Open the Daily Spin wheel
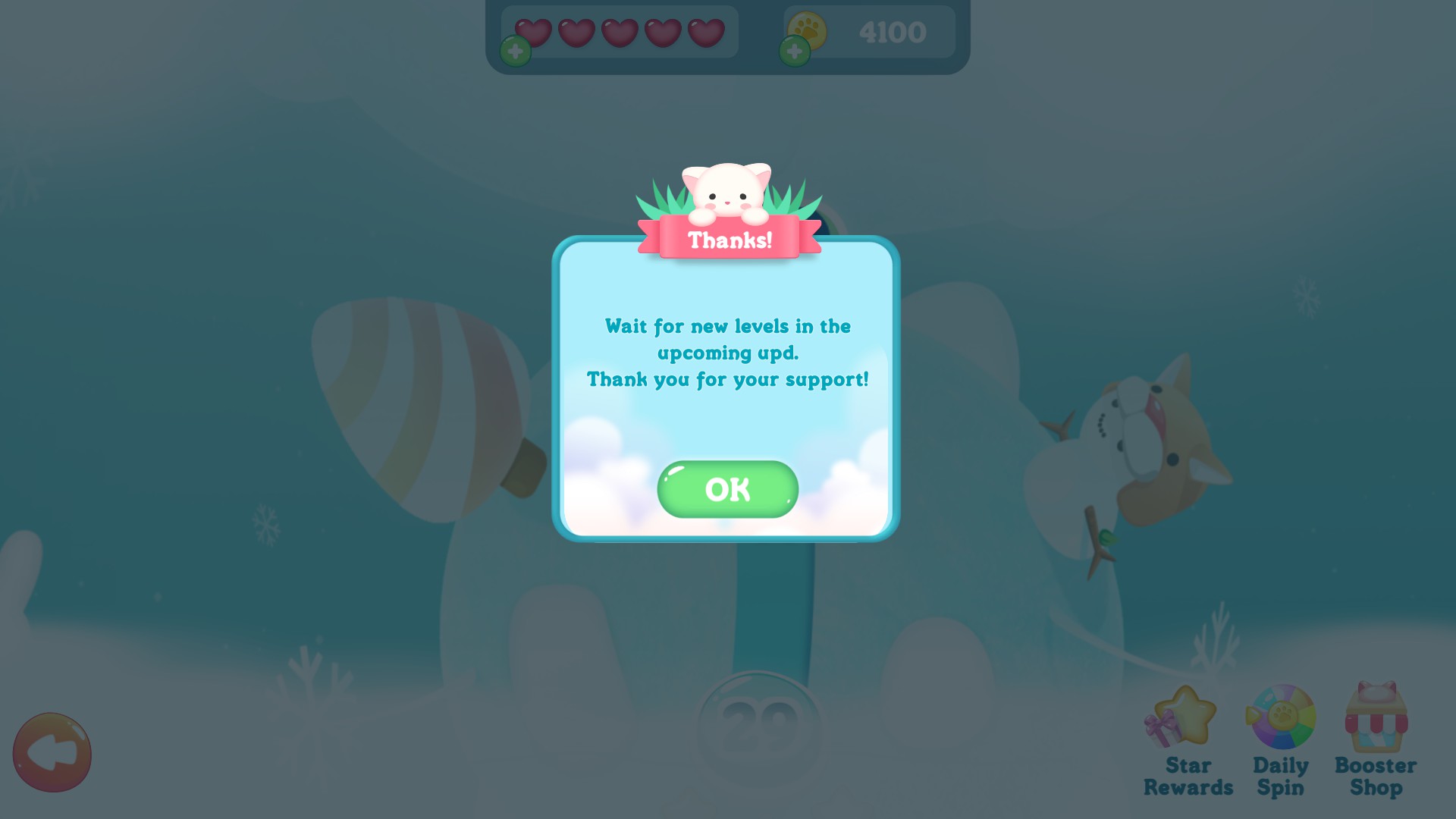The image size is (1456, 819). [1281, 739]
